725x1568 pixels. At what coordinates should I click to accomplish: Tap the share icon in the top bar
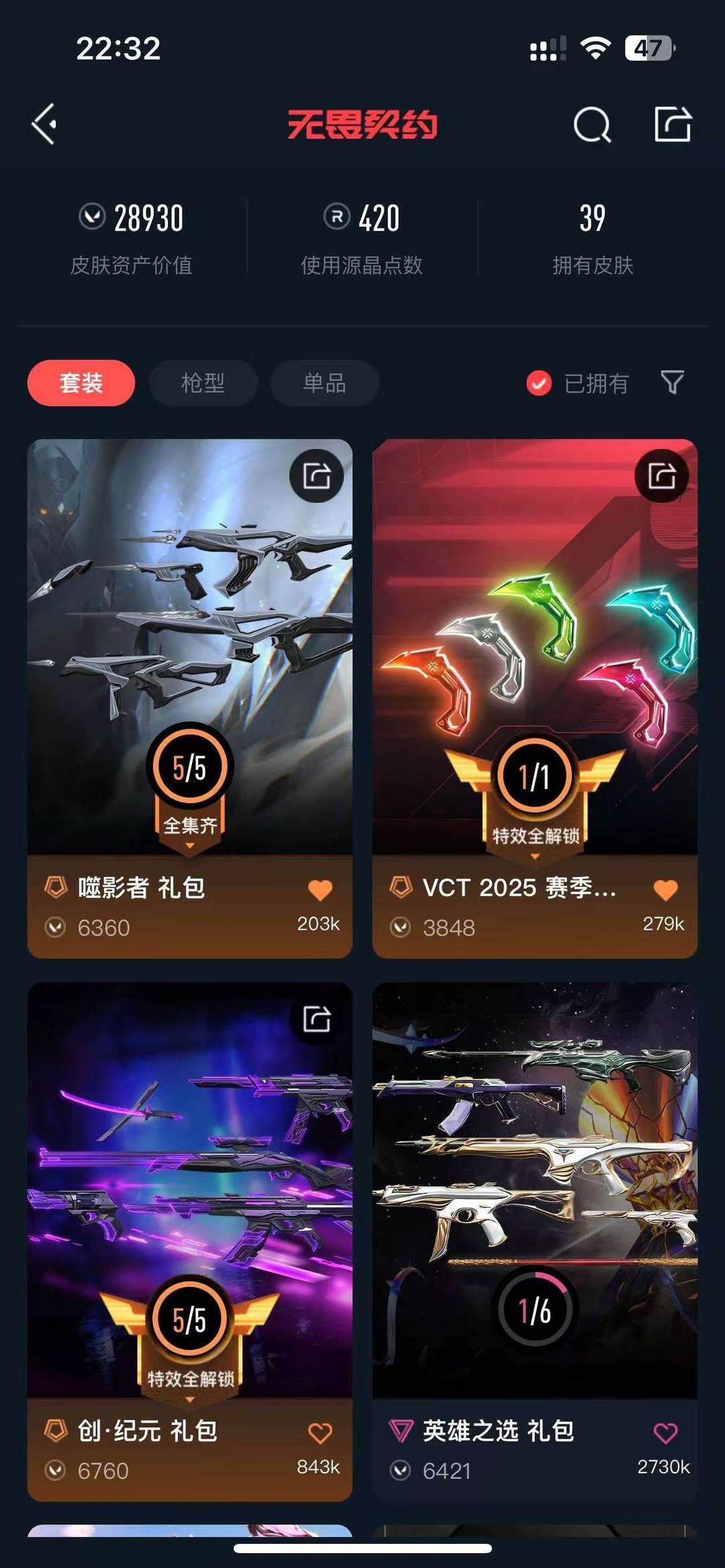point(673,124)
